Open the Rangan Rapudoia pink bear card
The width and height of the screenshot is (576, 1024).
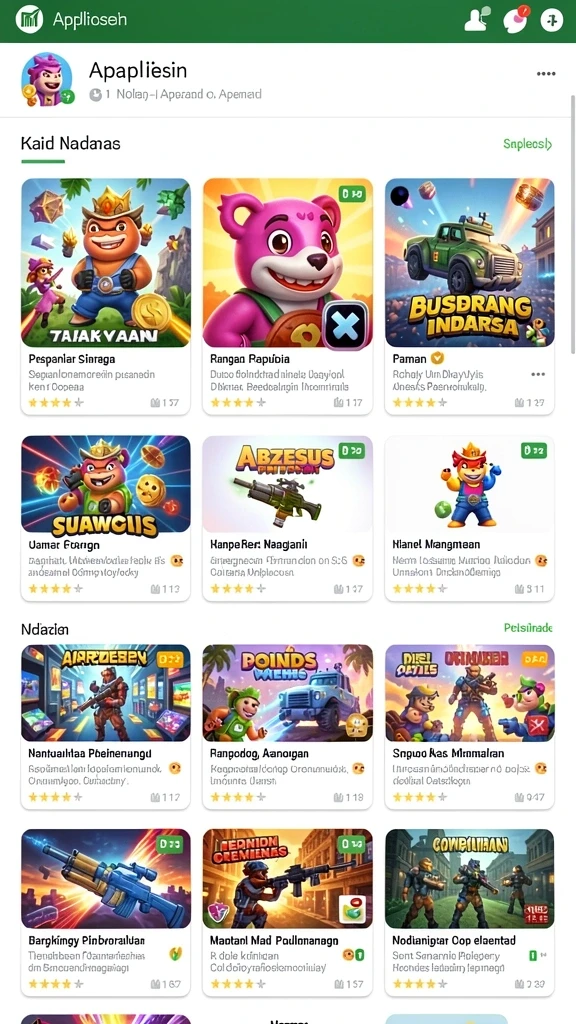coord(287,296)
